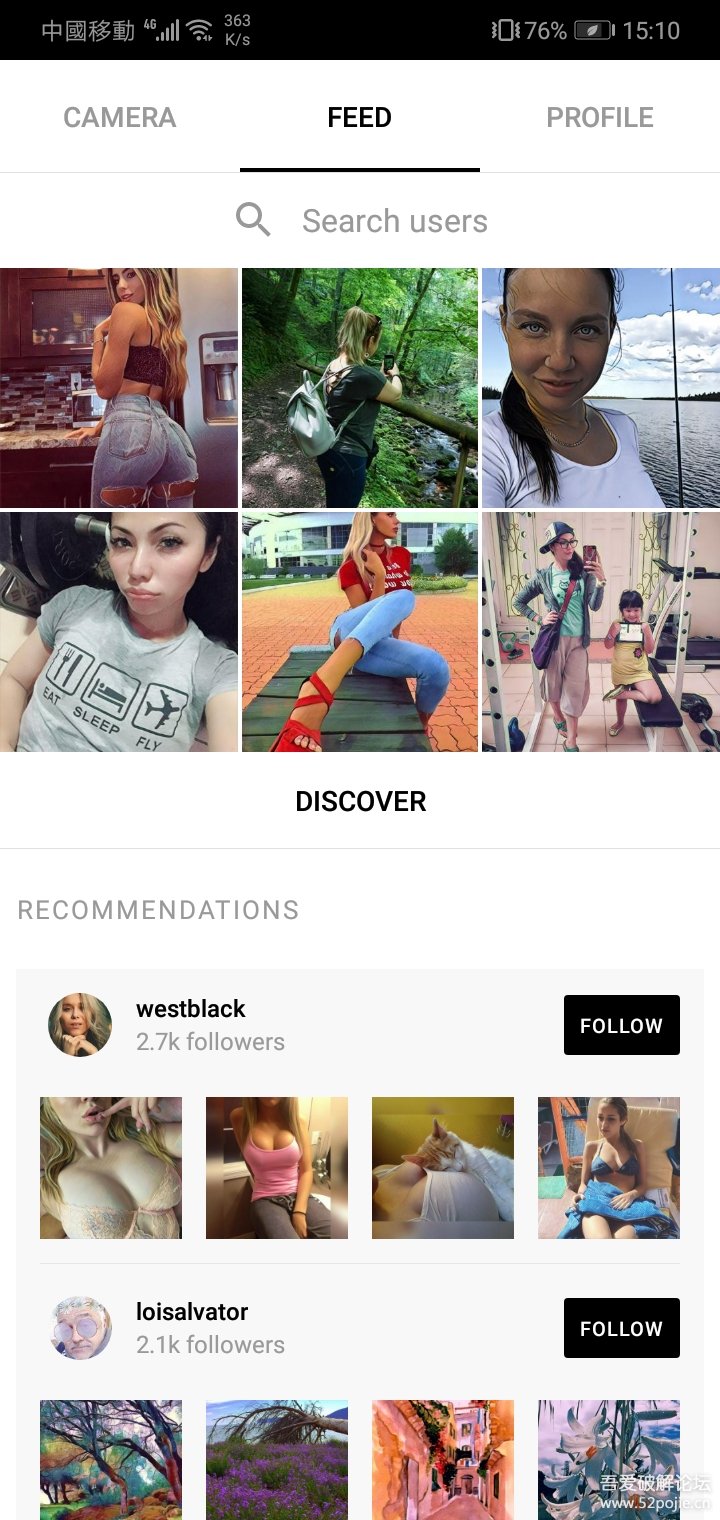This screenshot has width=720, height=1520.
Task: Follow the user westblack
Action: [622, 1025]
